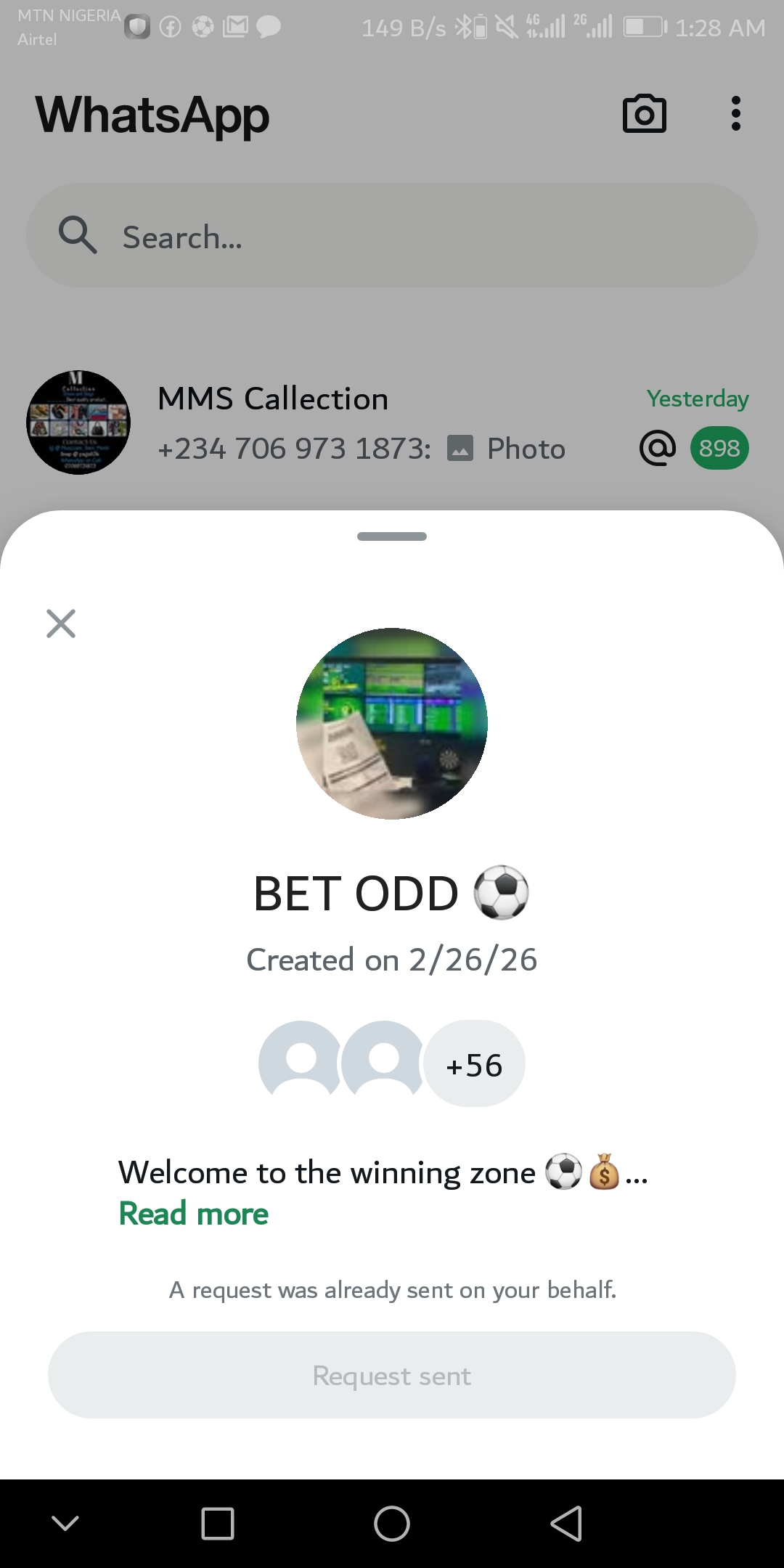Viewport: 784px width, 1568px height.
Task: Open the WhatsApp camera
Action: [644, 114]
